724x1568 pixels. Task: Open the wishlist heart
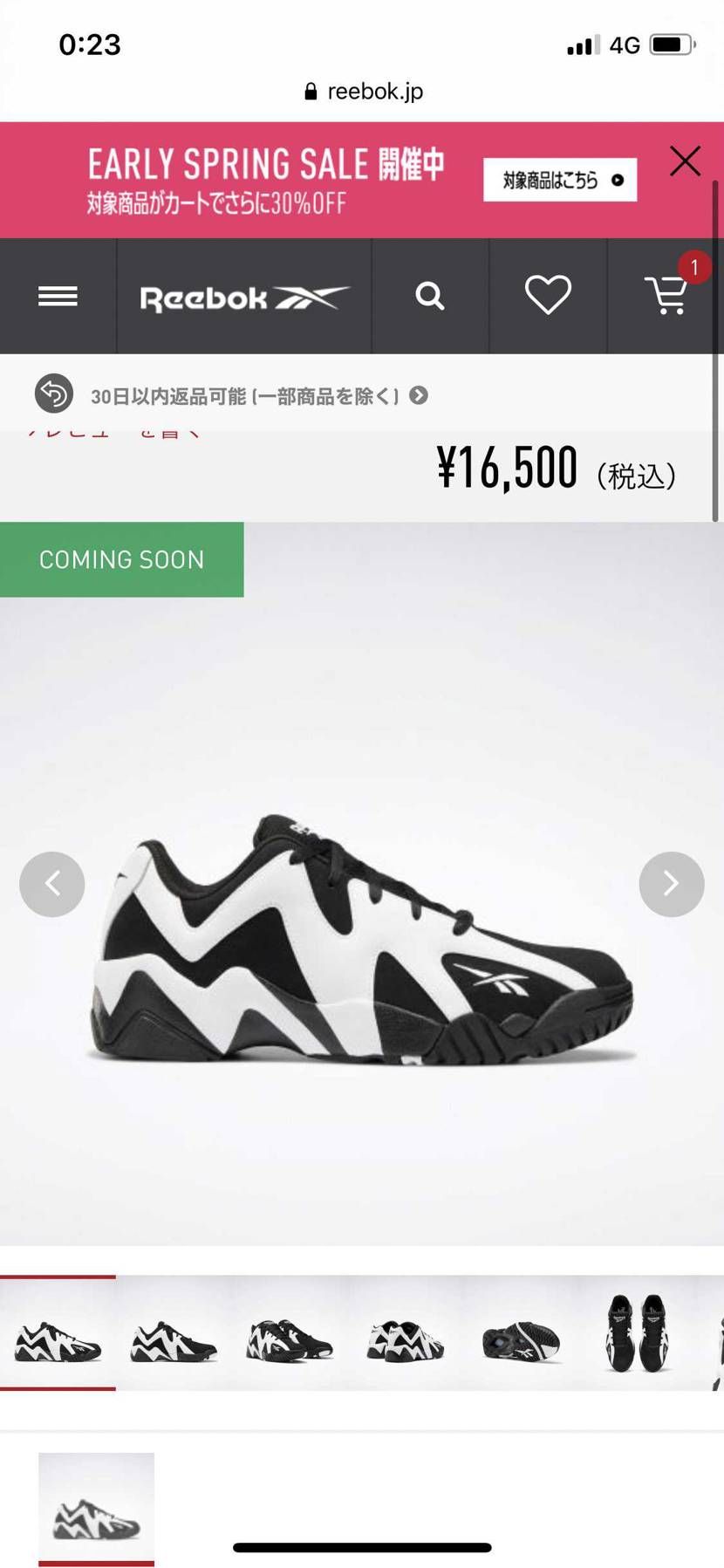coord(548,295)
